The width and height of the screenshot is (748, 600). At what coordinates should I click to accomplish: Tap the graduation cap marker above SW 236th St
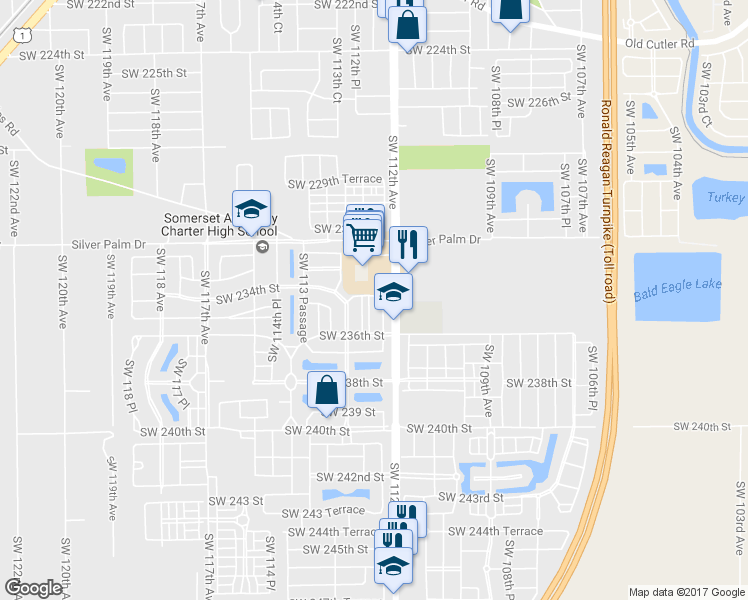coord(393,294)
